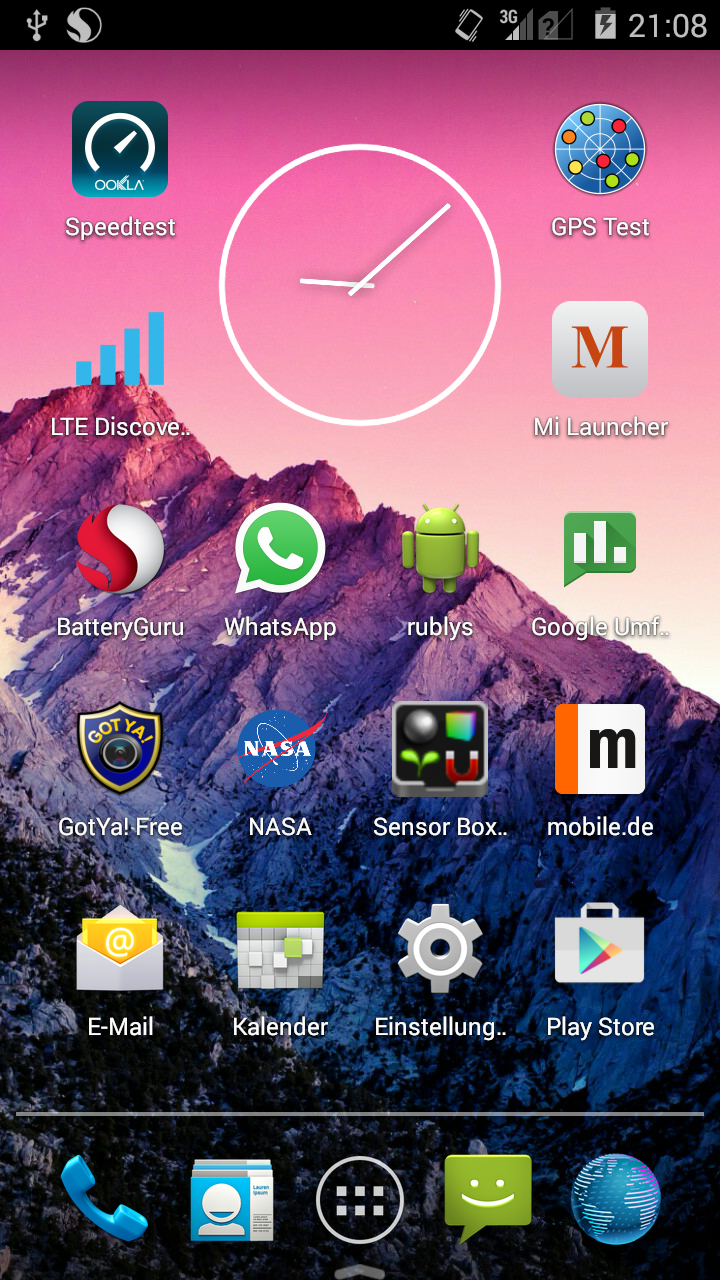Launch GPS Test
Viewport: 720px width, 1280px height.
click(x=600, y=150)
